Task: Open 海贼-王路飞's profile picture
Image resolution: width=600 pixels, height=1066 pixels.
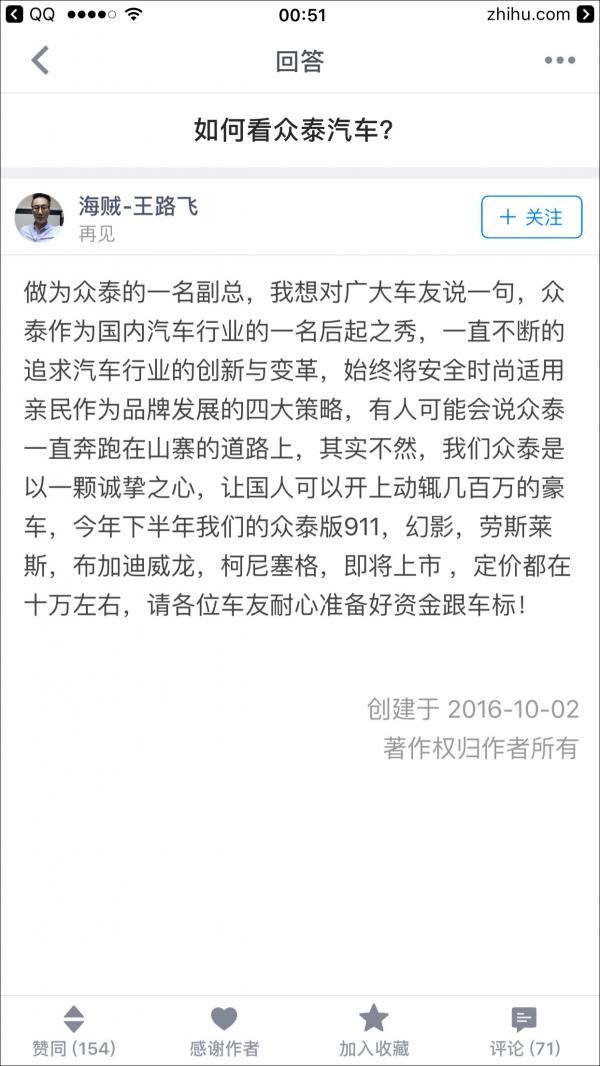Action: [x=39, y=217]
